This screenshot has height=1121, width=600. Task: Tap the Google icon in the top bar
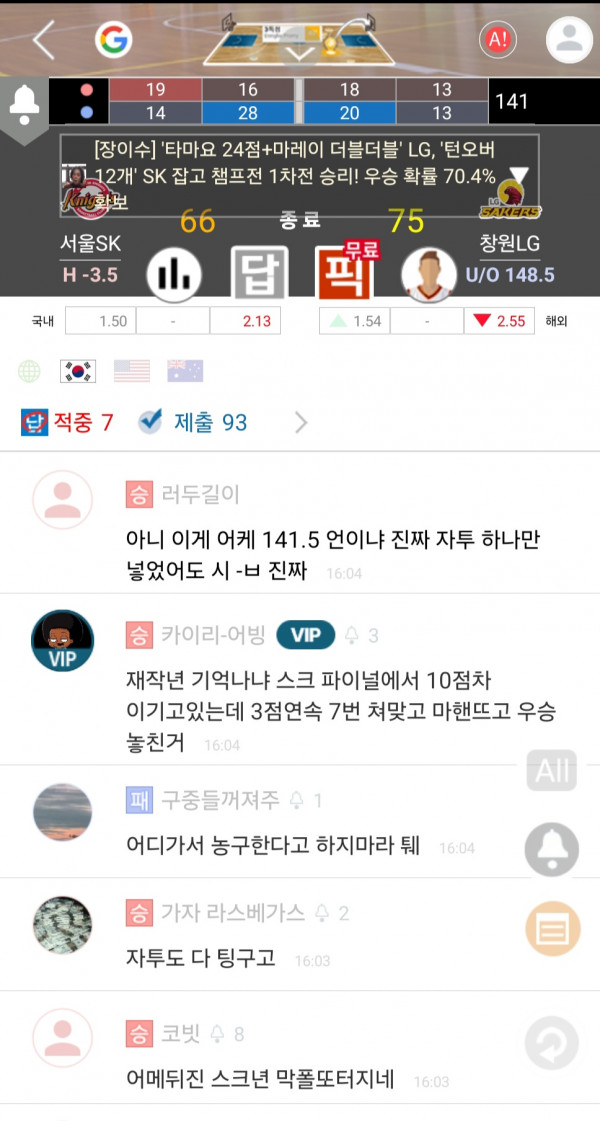pos(114,40)
